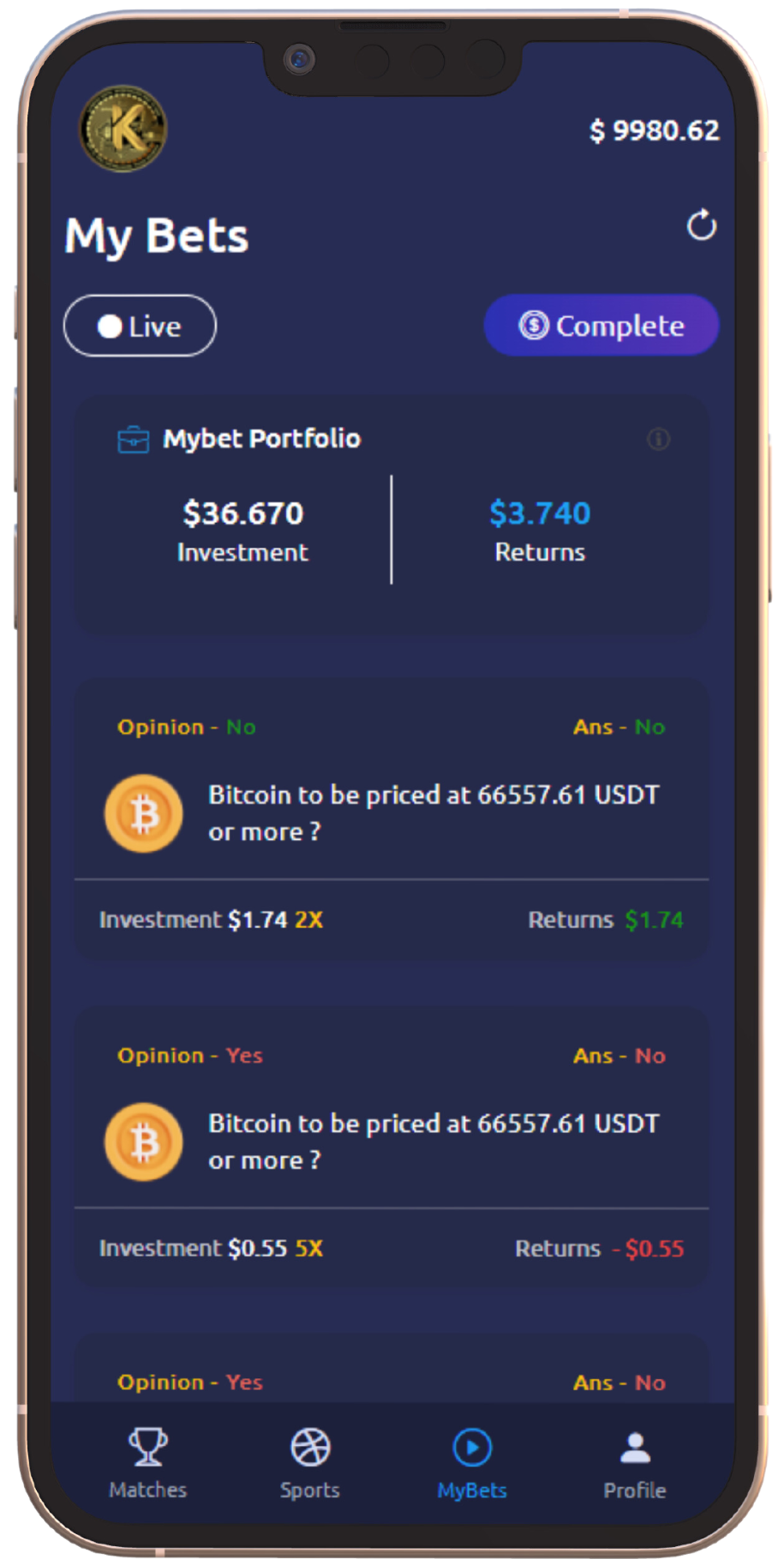Open the Bitcoin bet with $0.55 investment
This screenshot has width=784, height=1565.
point(392,1142)
